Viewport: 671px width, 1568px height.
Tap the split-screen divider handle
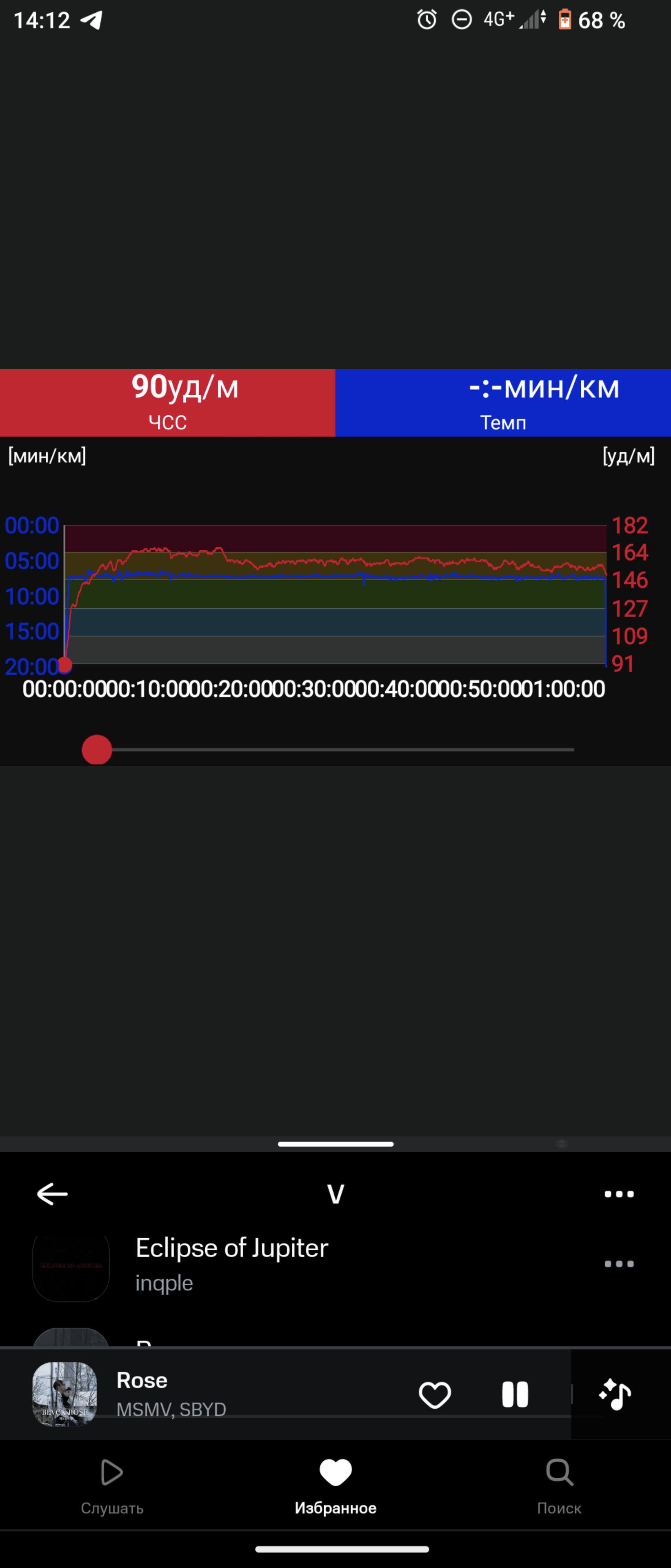335,1144
